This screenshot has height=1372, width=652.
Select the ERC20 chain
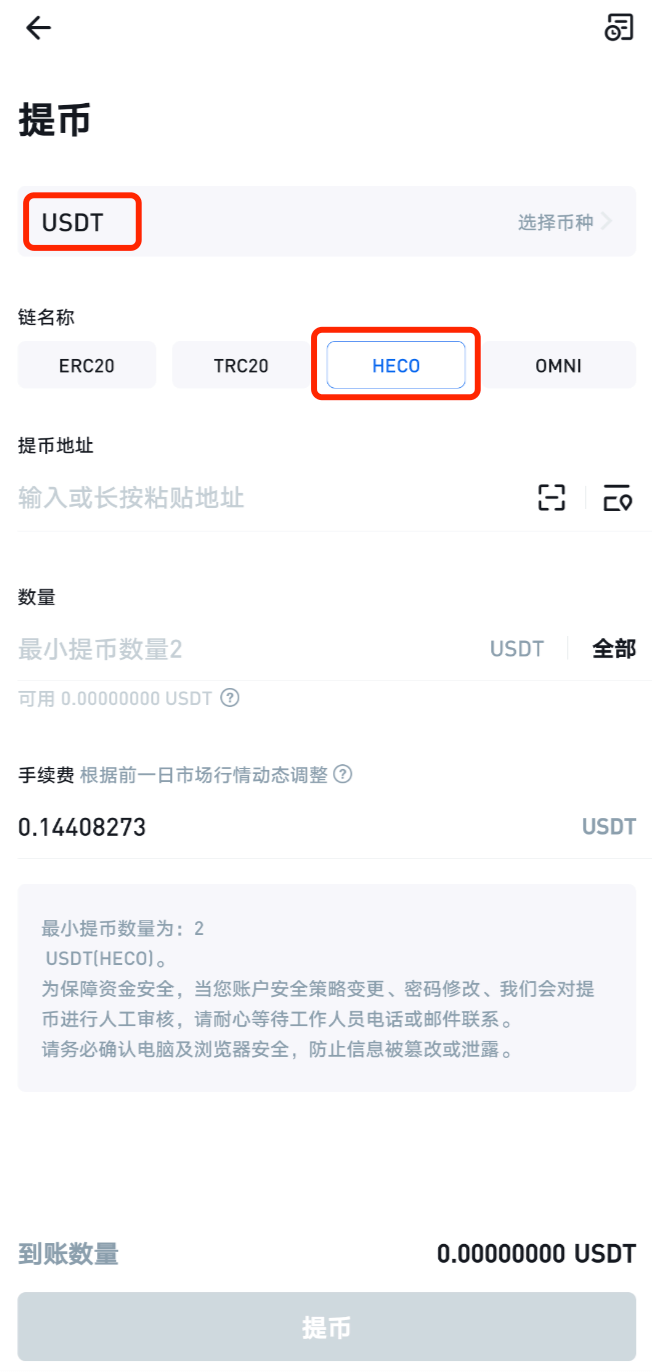(x=87, y=365)
